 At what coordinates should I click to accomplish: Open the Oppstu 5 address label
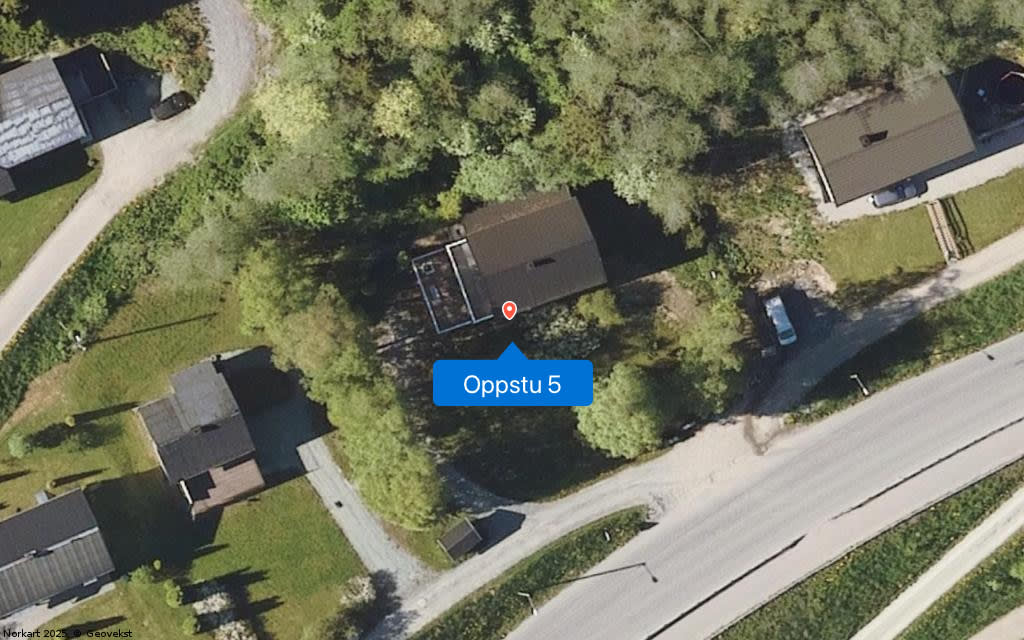[x=512, y=384]
